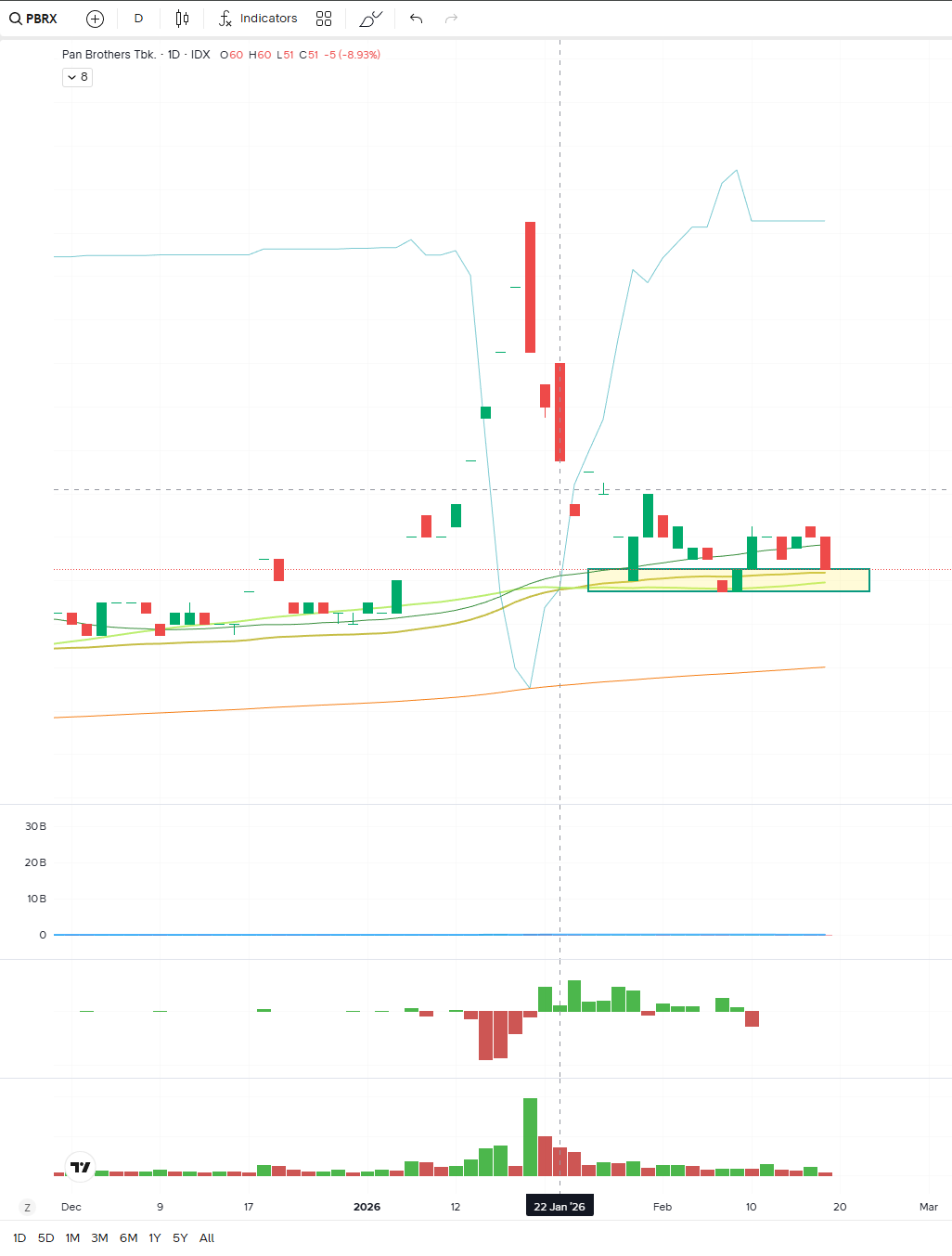Add a symbol to compare with plus icon
Image resolution: width=952 pixels, height=1256 pixels.
(x=95, y=19)
